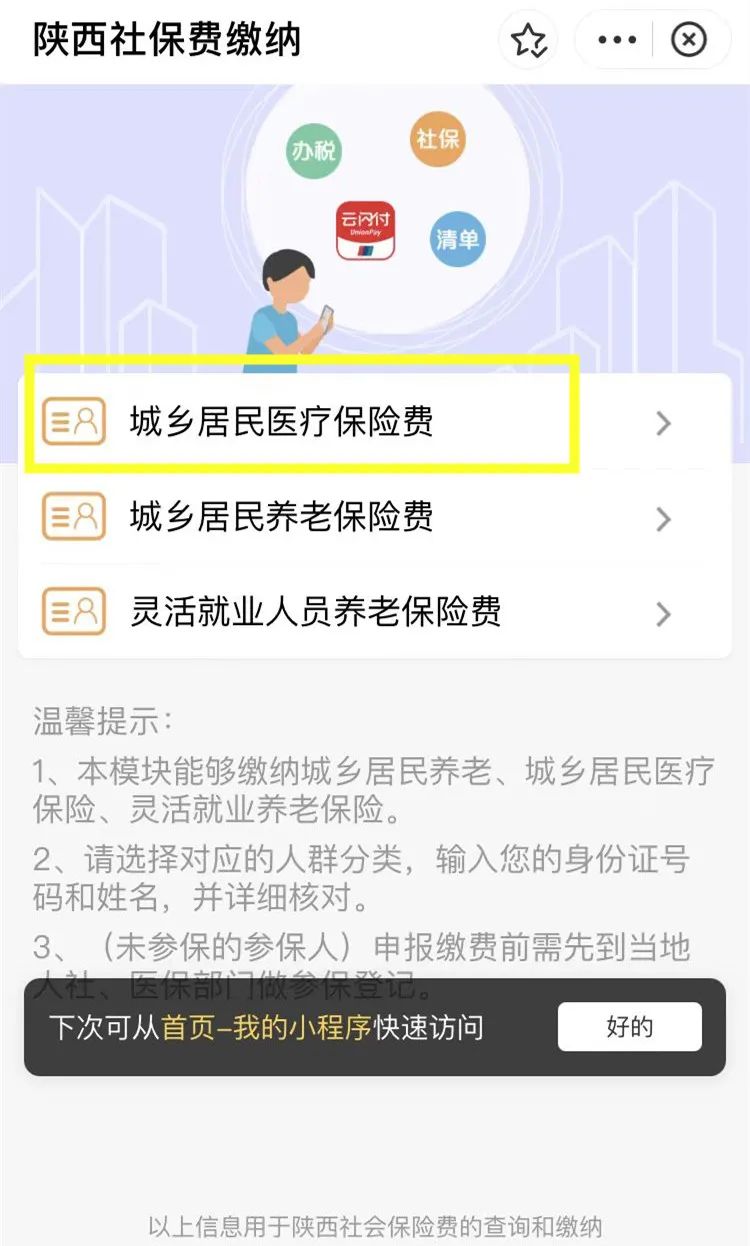Open 城乡居民医疗保险费
Viewport: 750px width, 1246px height.
375,422
